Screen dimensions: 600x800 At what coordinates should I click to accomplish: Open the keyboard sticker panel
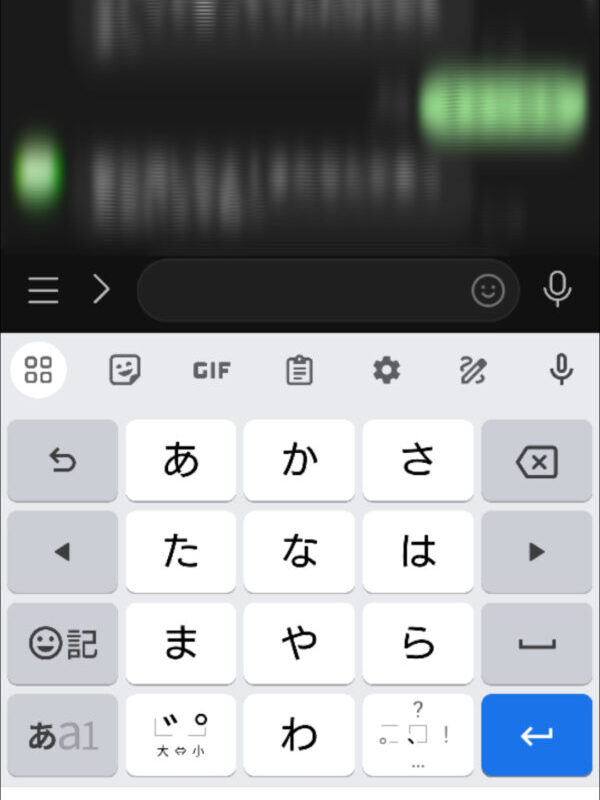[x=125, y=370]
